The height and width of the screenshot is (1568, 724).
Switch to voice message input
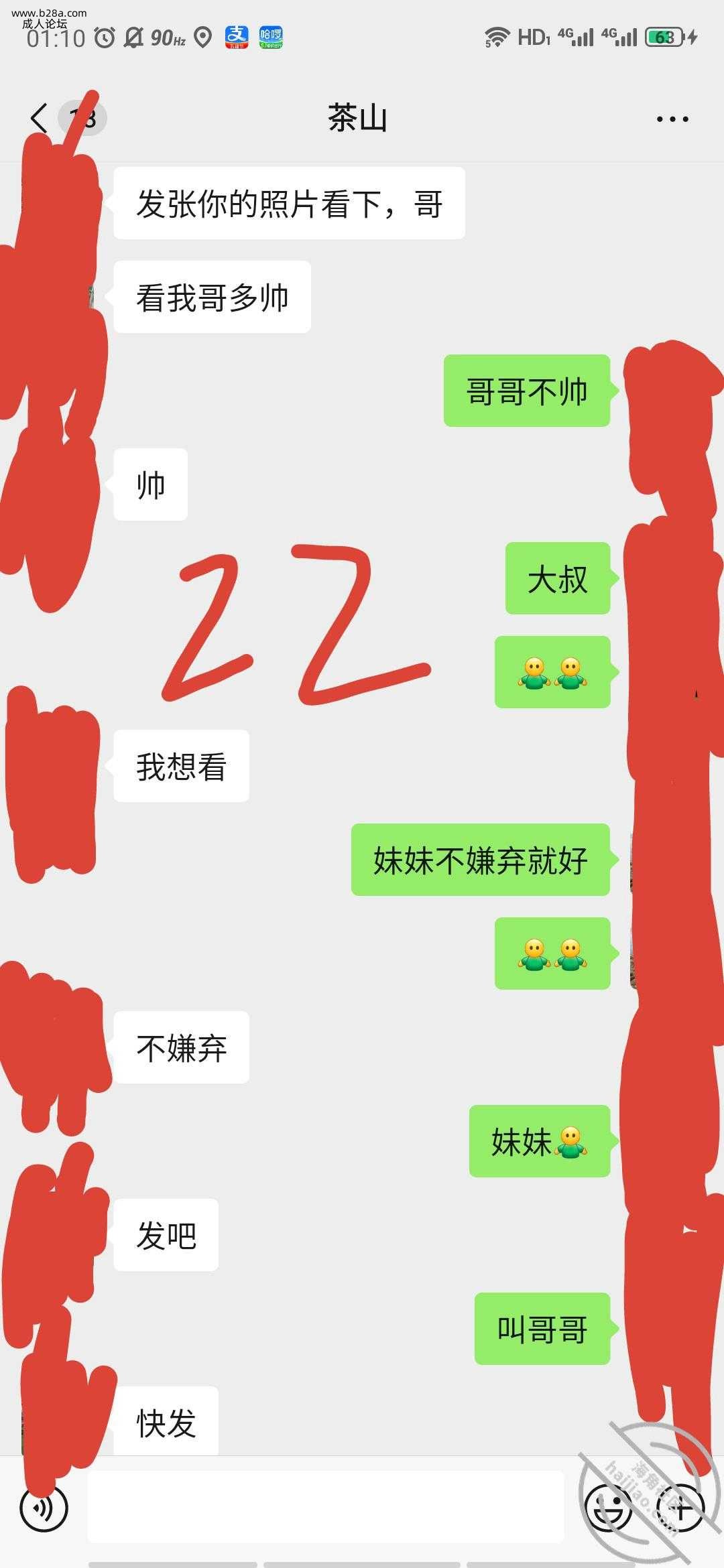[44, 1508]
